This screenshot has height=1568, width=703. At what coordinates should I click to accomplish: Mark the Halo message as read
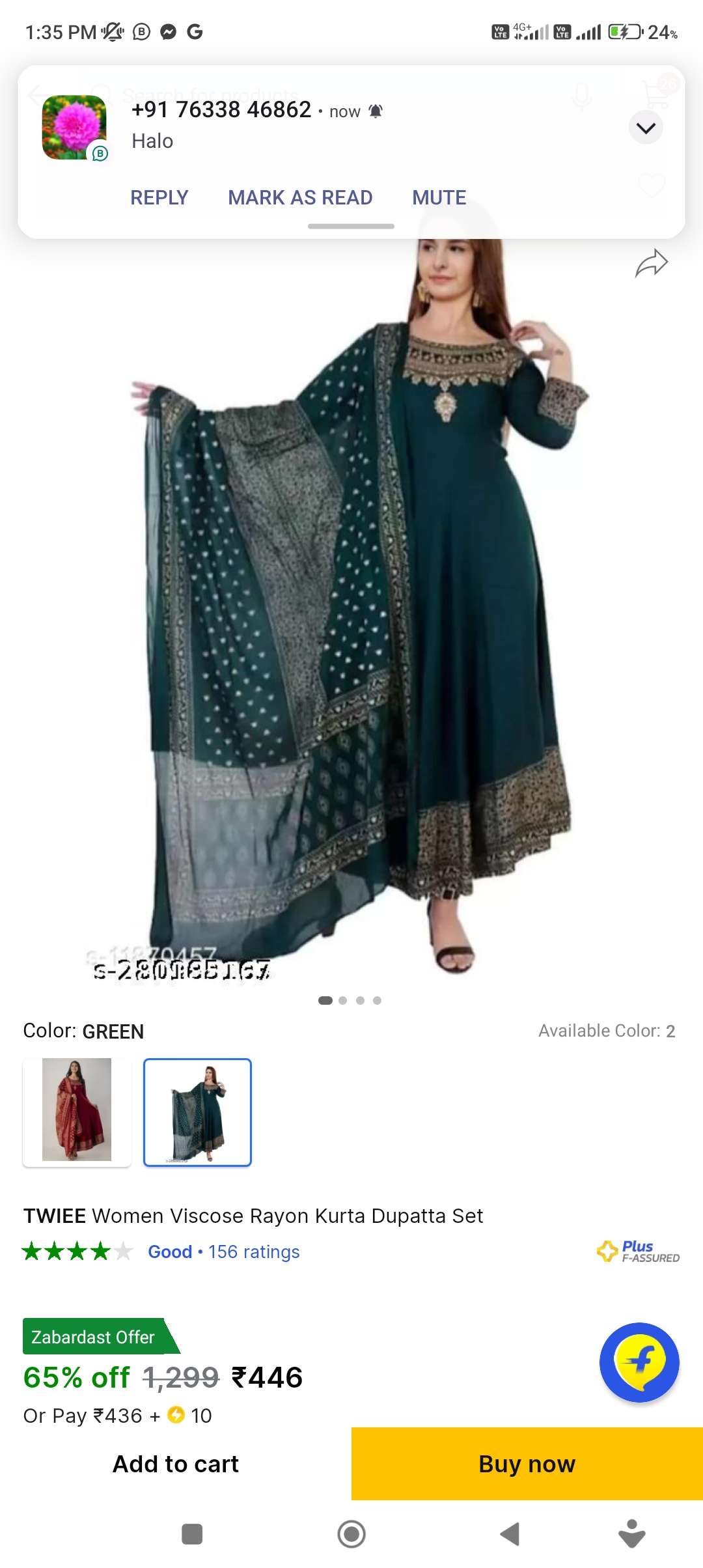(300, 197)
